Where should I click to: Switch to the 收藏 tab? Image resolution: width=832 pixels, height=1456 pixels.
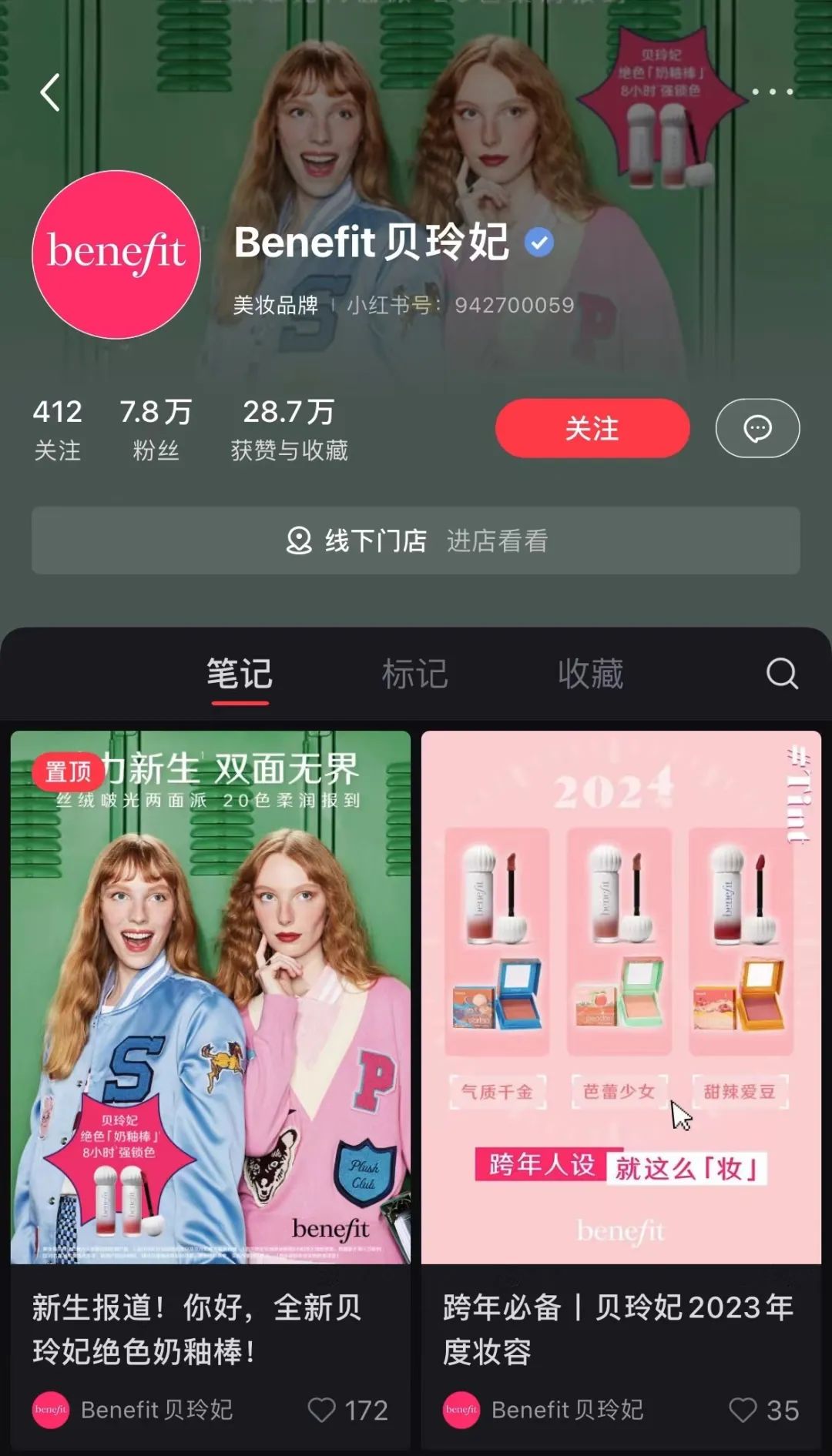[x=590, y=674]
